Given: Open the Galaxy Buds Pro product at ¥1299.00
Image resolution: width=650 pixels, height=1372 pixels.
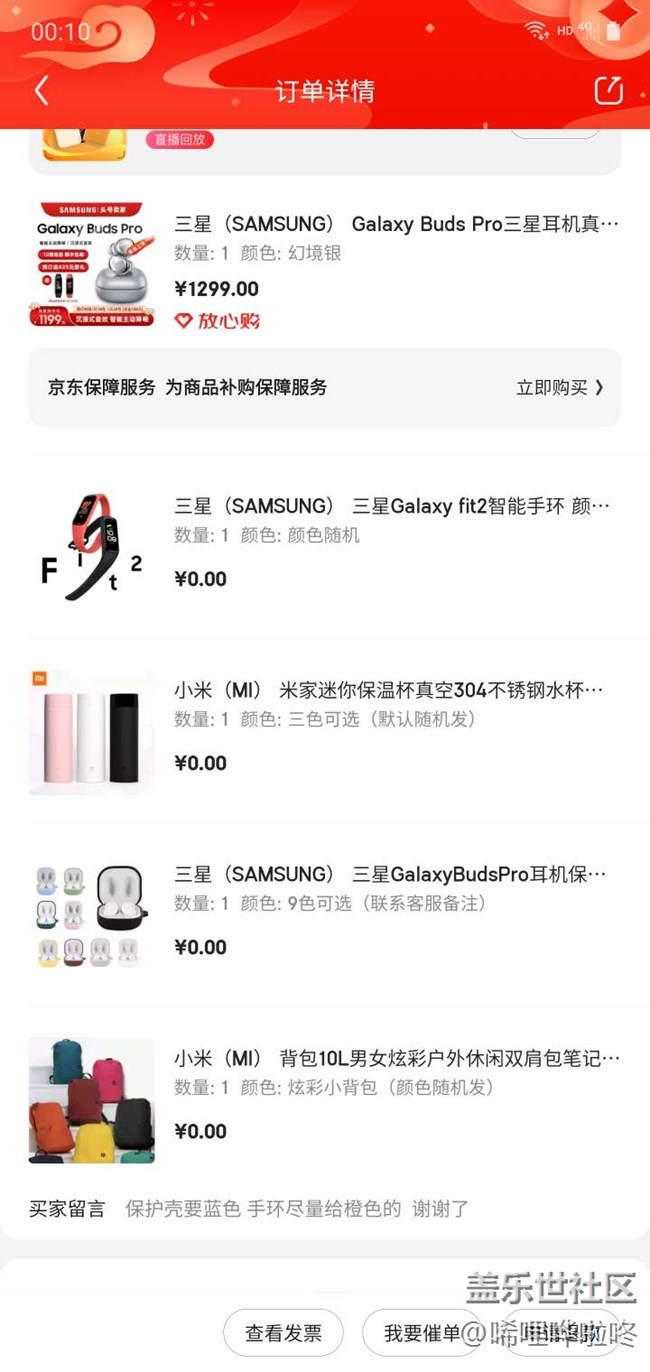Looking at the screenshot, I should [x=396, y=225].
